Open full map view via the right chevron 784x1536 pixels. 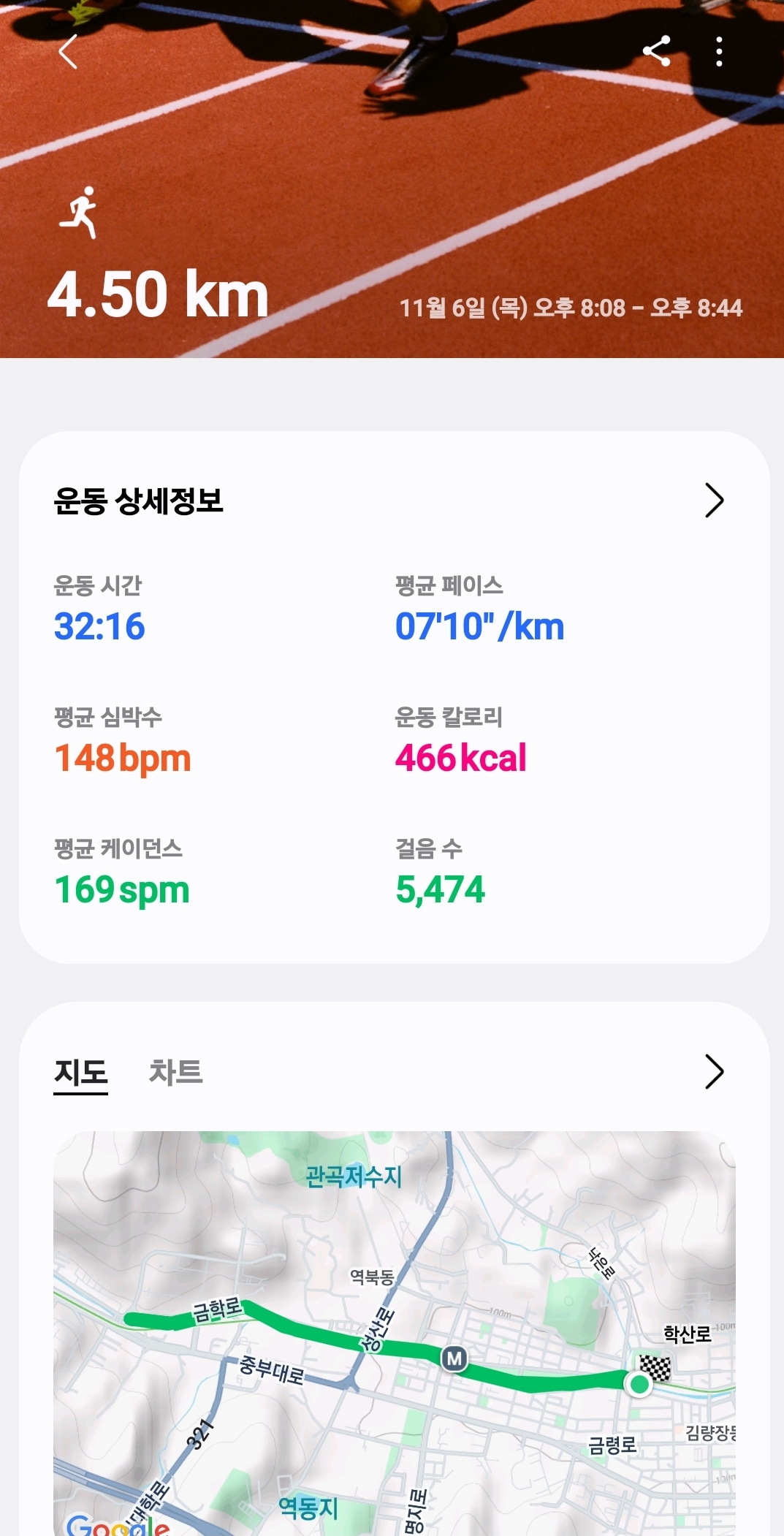click(715, 1072)
